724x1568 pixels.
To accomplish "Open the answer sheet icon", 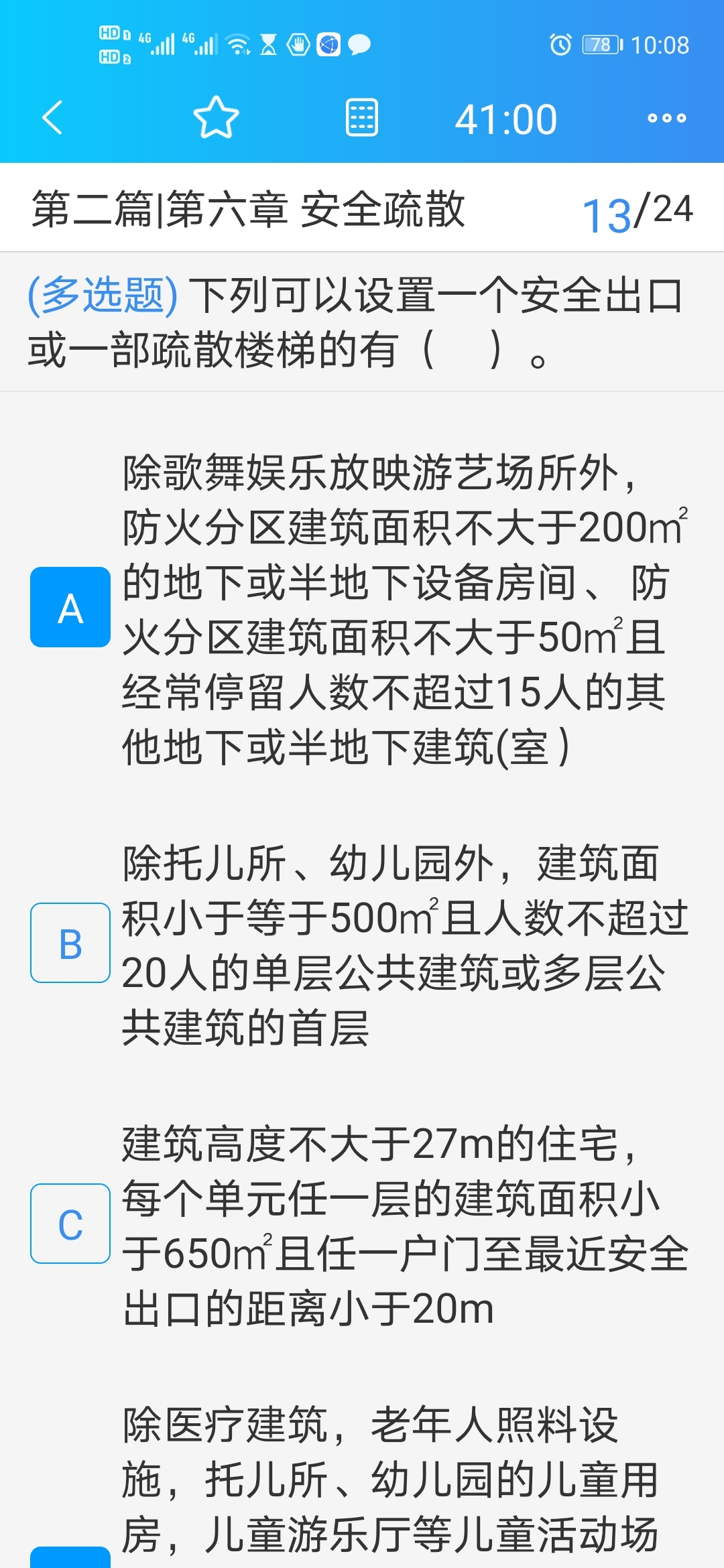I will click(x=362, y=118).
